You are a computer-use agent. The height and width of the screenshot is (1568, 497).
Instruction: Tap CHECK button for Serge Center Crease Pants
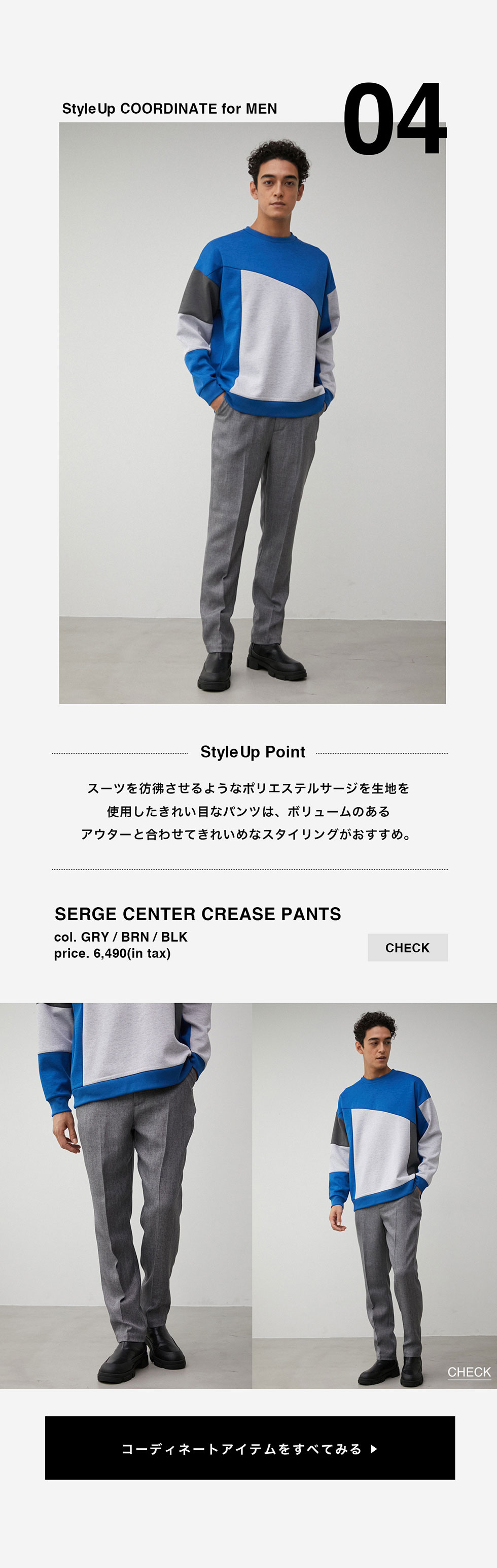point(407,947)
